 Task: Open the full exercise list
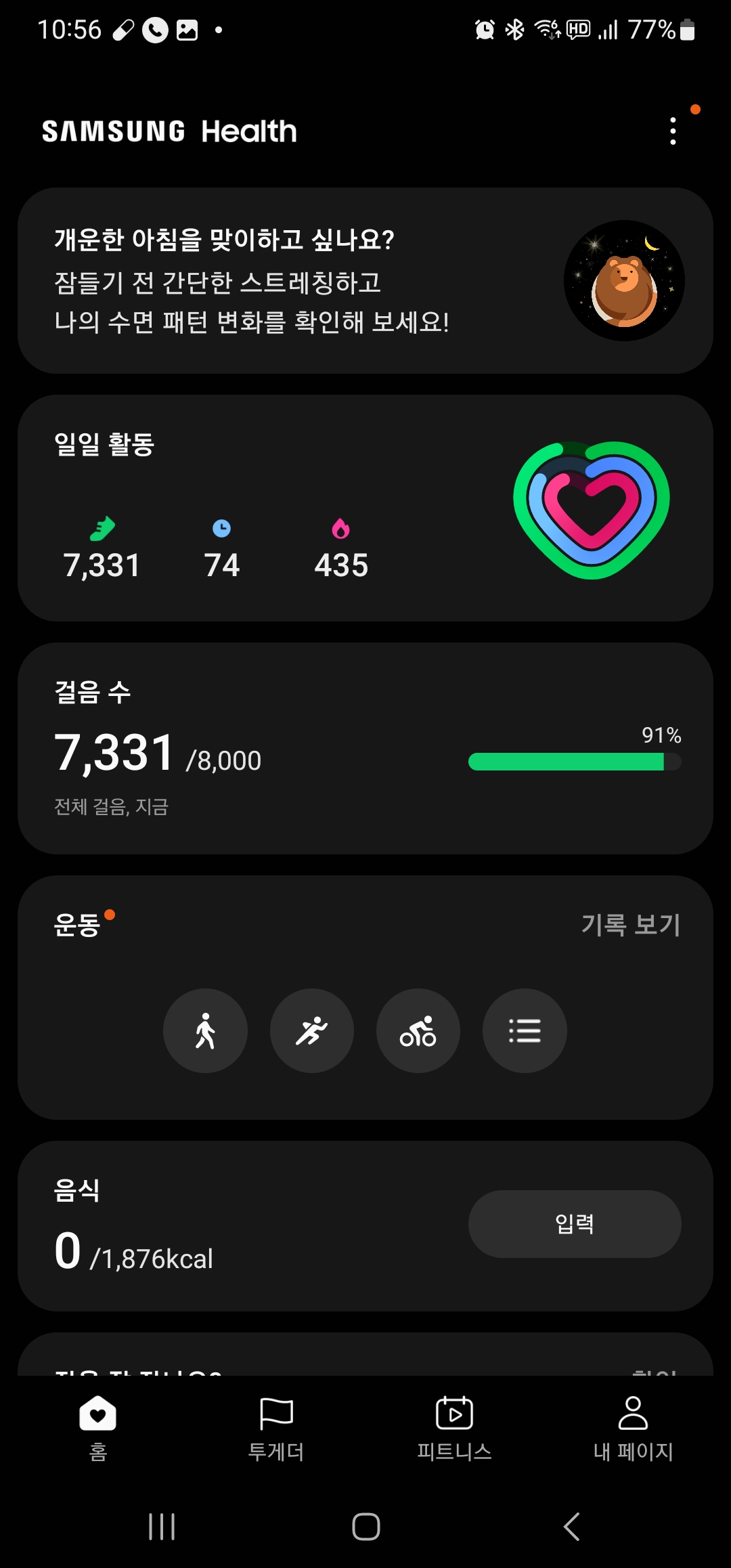(x=525, y=1030)
